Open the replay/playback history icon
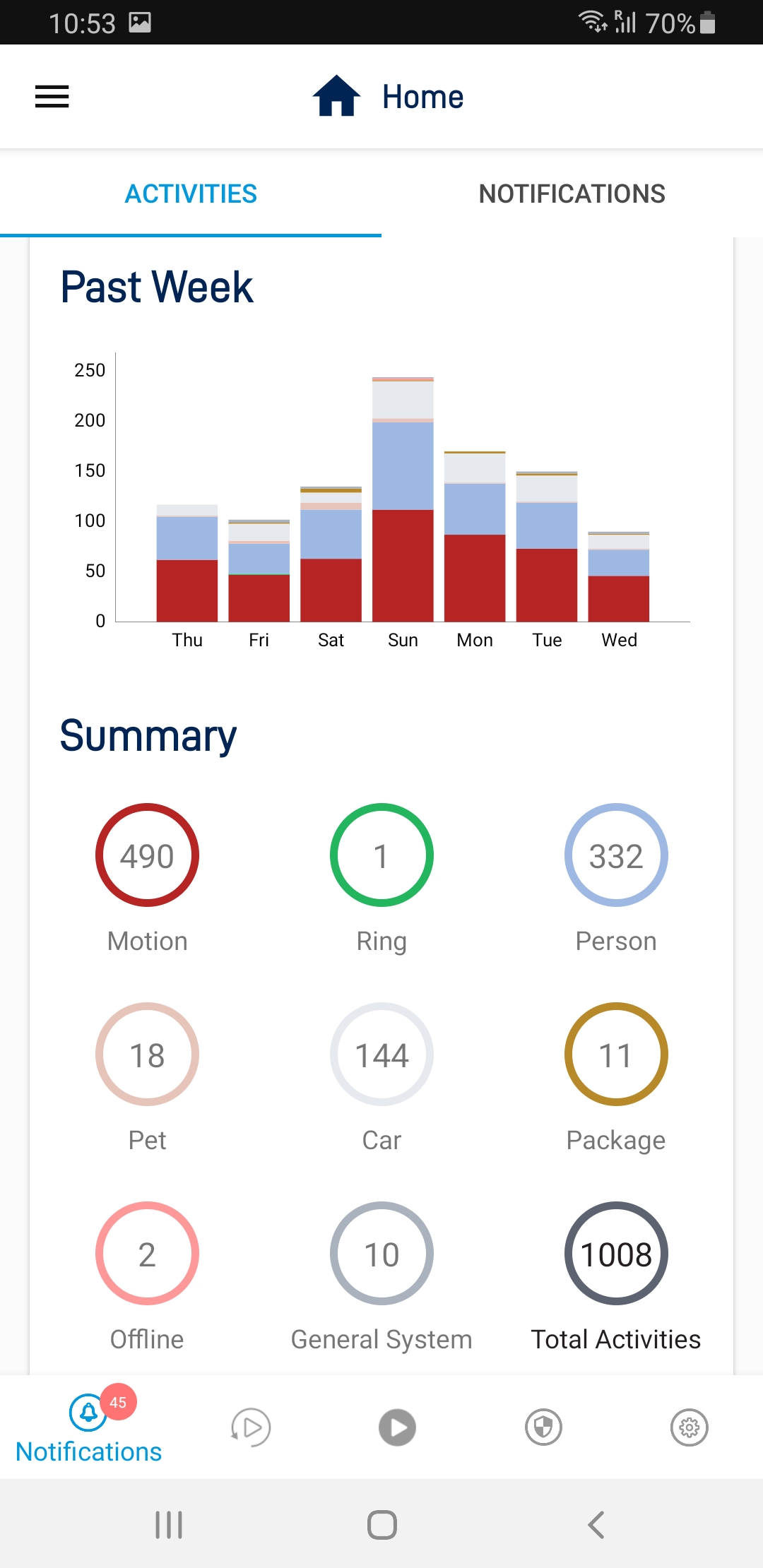 [251, 1427]
